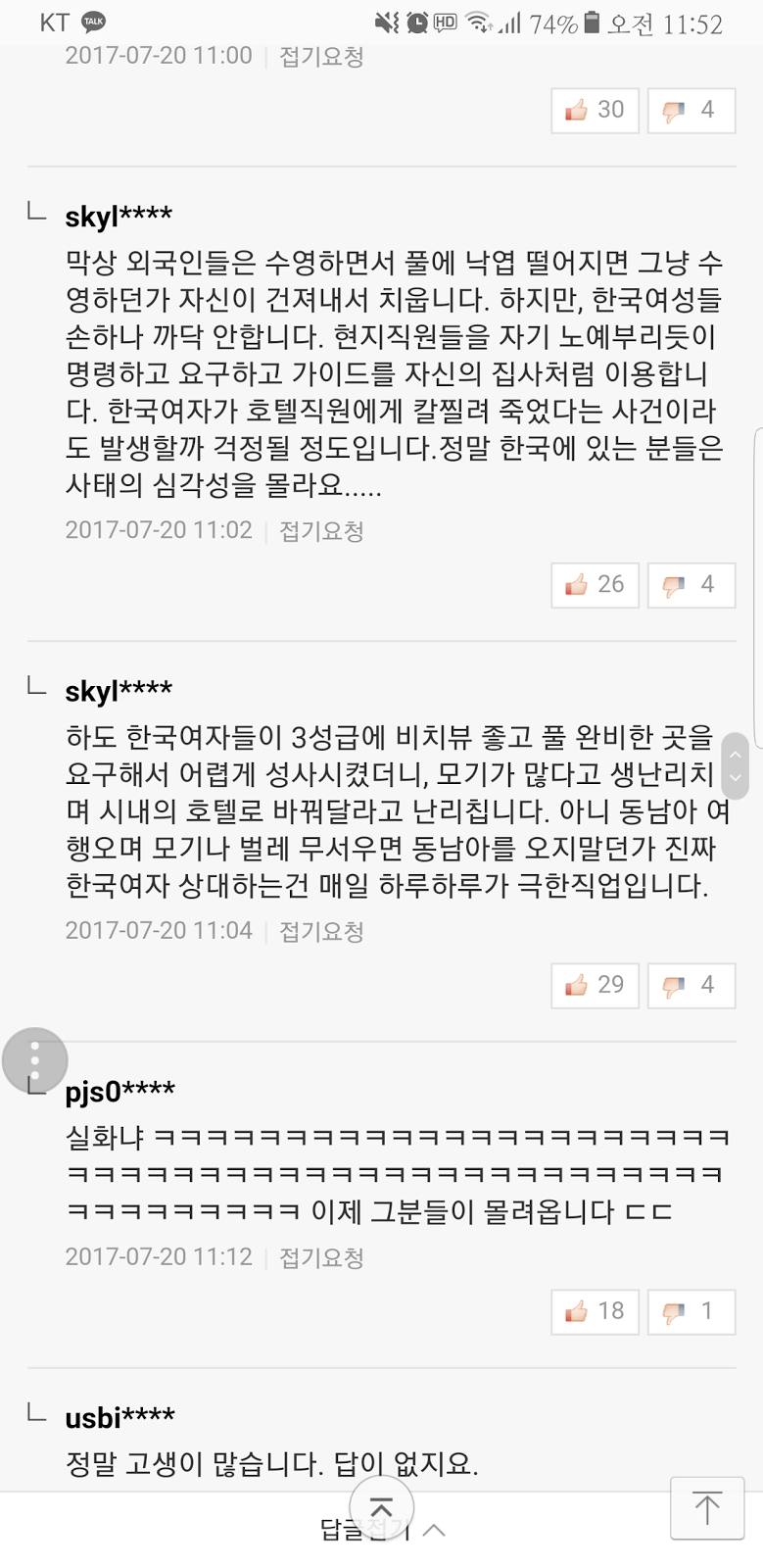Jump to top with the arrow button
Screen dimensions: 763x1568
[x=706, y=1507]
